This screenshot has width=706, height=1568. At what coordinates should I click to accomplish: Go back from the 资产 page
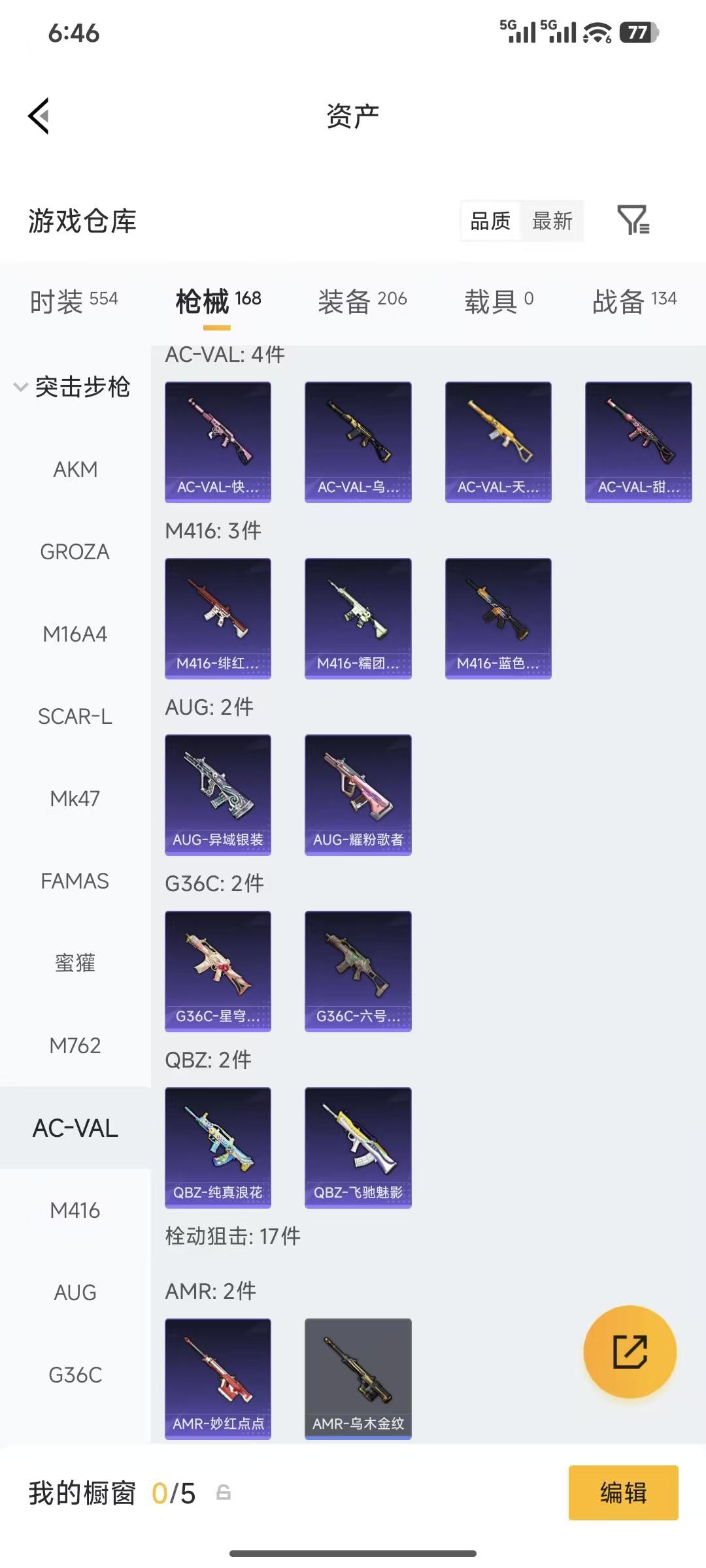pos(39,116)
